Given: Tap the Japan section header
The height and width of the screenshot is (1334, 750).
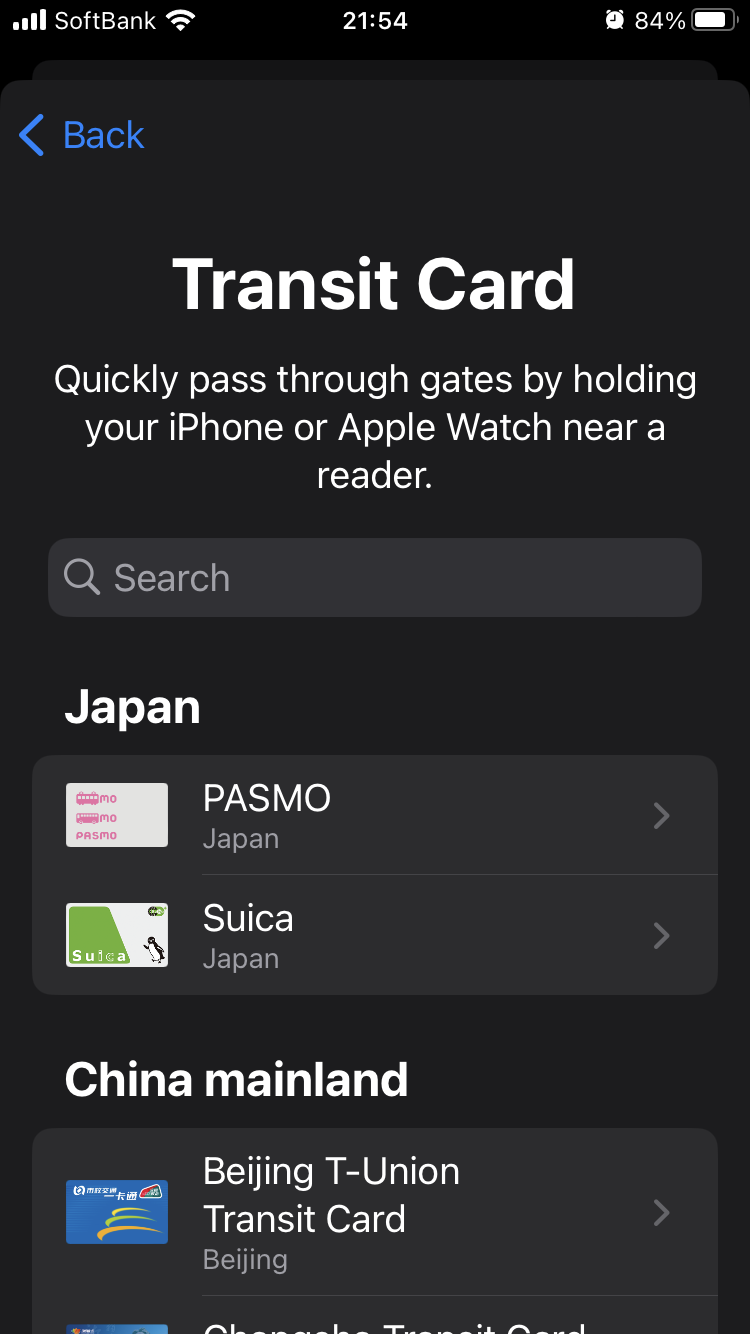Looking at the screenshot, I should [131, 706].
